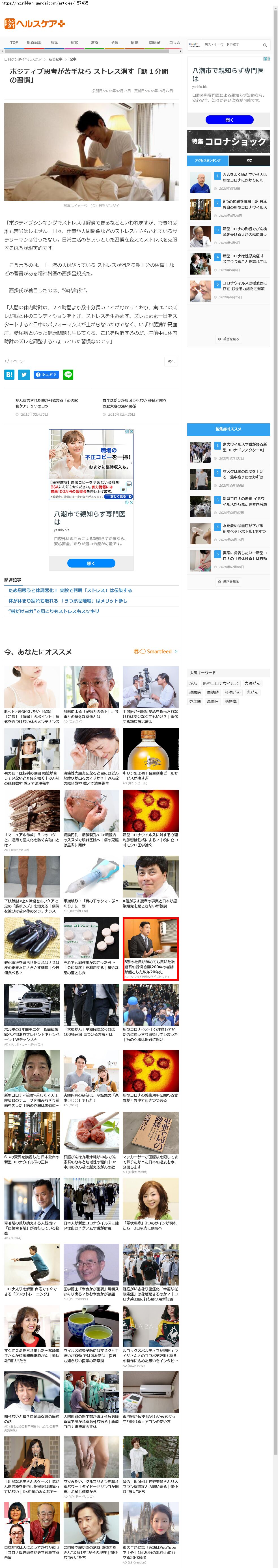Open ranked article about マスクは脳の温度を上げる
This screenshot has height=1568, width=278.
[243, 474]
